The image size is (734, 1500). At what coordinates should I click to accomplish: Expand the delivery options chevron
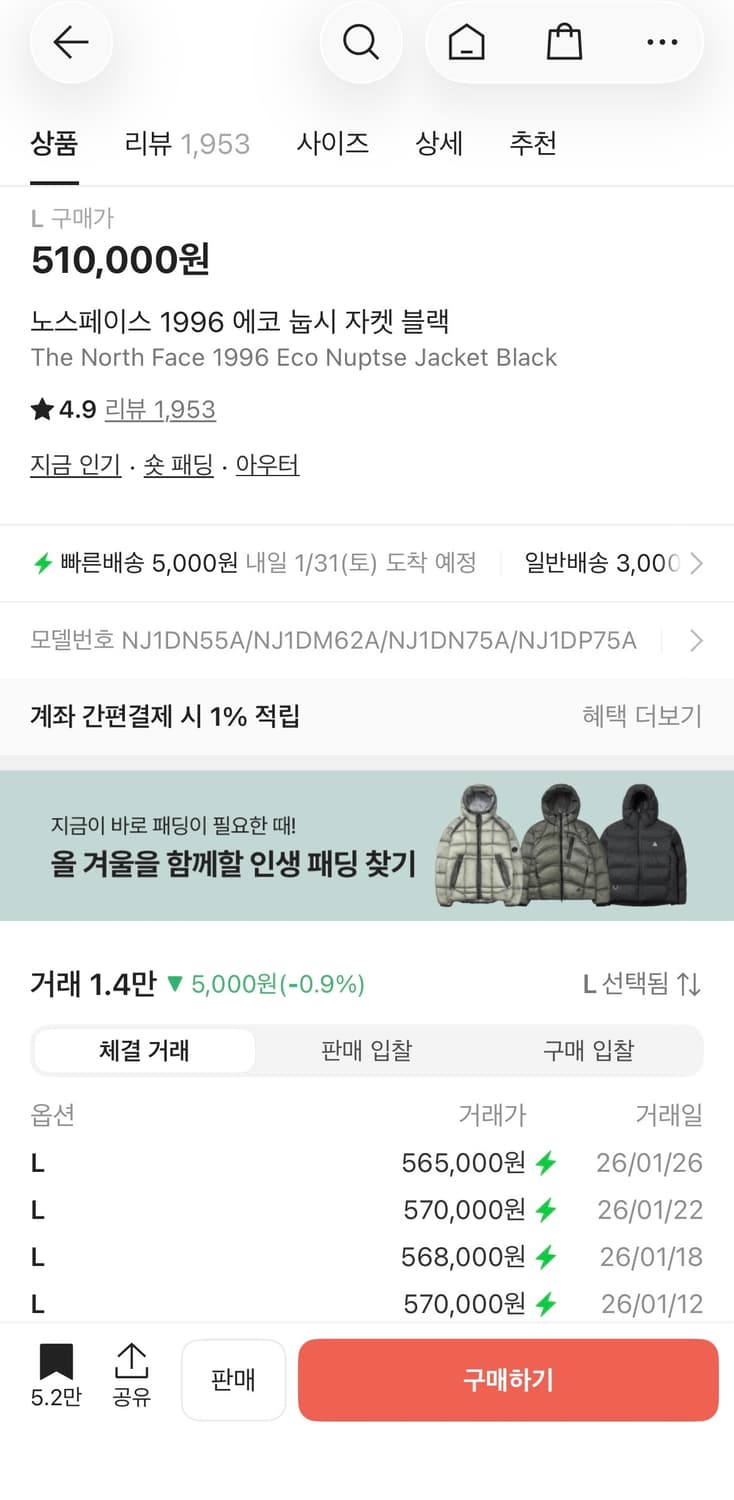697,562
